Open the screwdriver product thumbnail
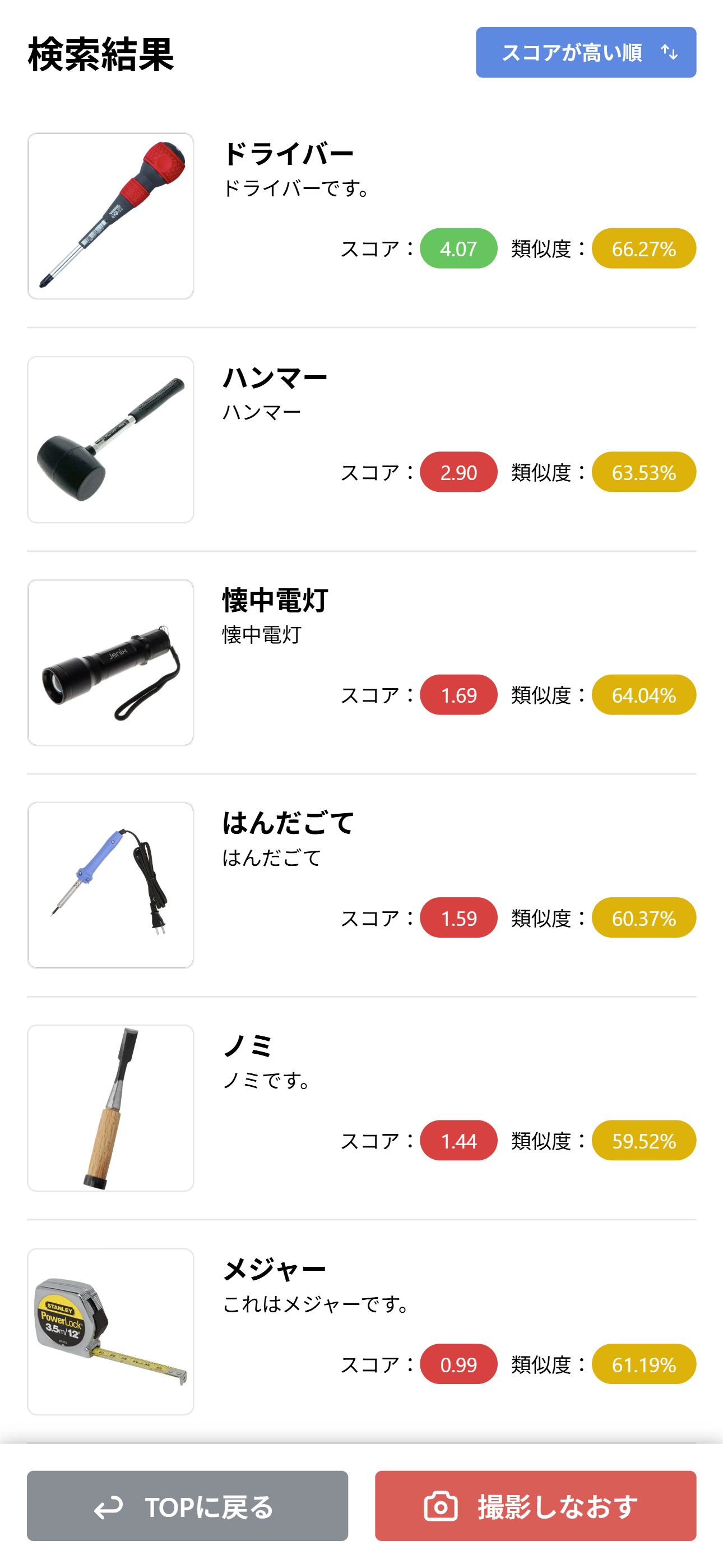Viewport: 723px width, 1568px height. click(x=110, y=215)
